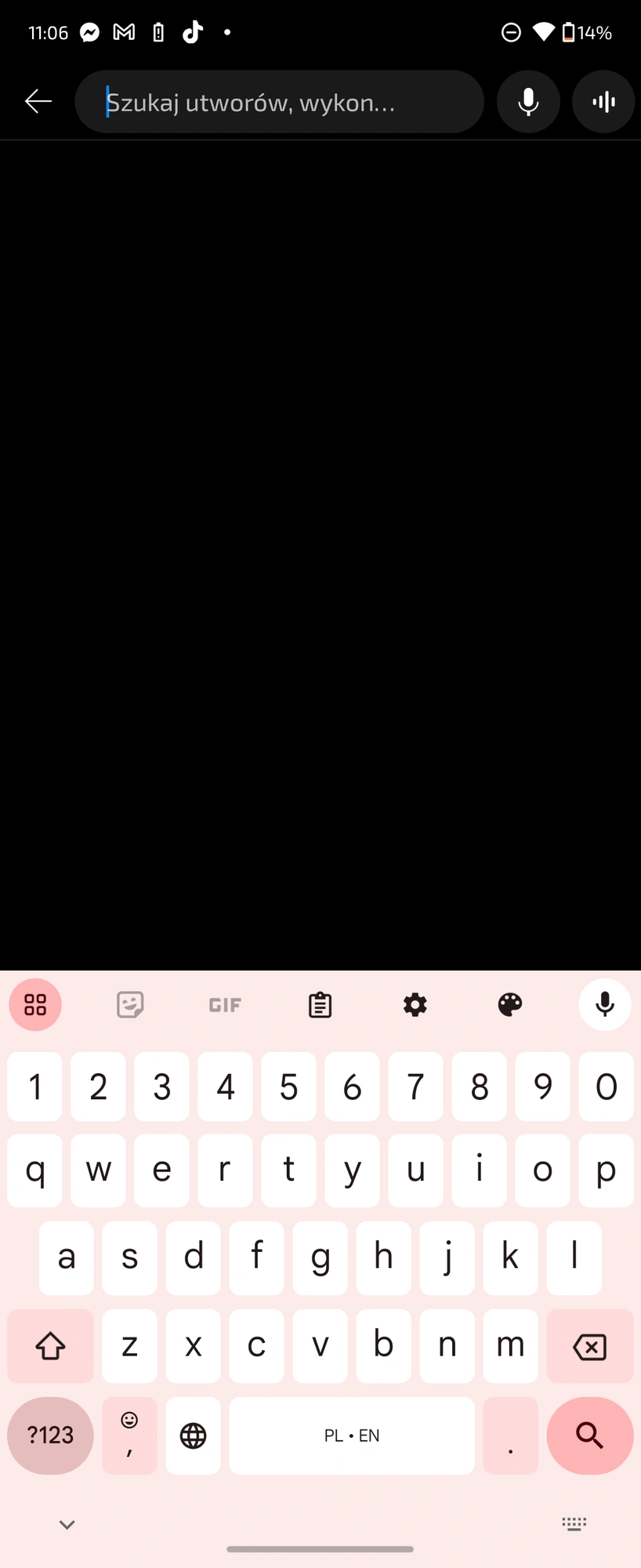Screen dimensions: 641x1568
Task: Switch keyboard language with globe key
Action: [193, 1436]
